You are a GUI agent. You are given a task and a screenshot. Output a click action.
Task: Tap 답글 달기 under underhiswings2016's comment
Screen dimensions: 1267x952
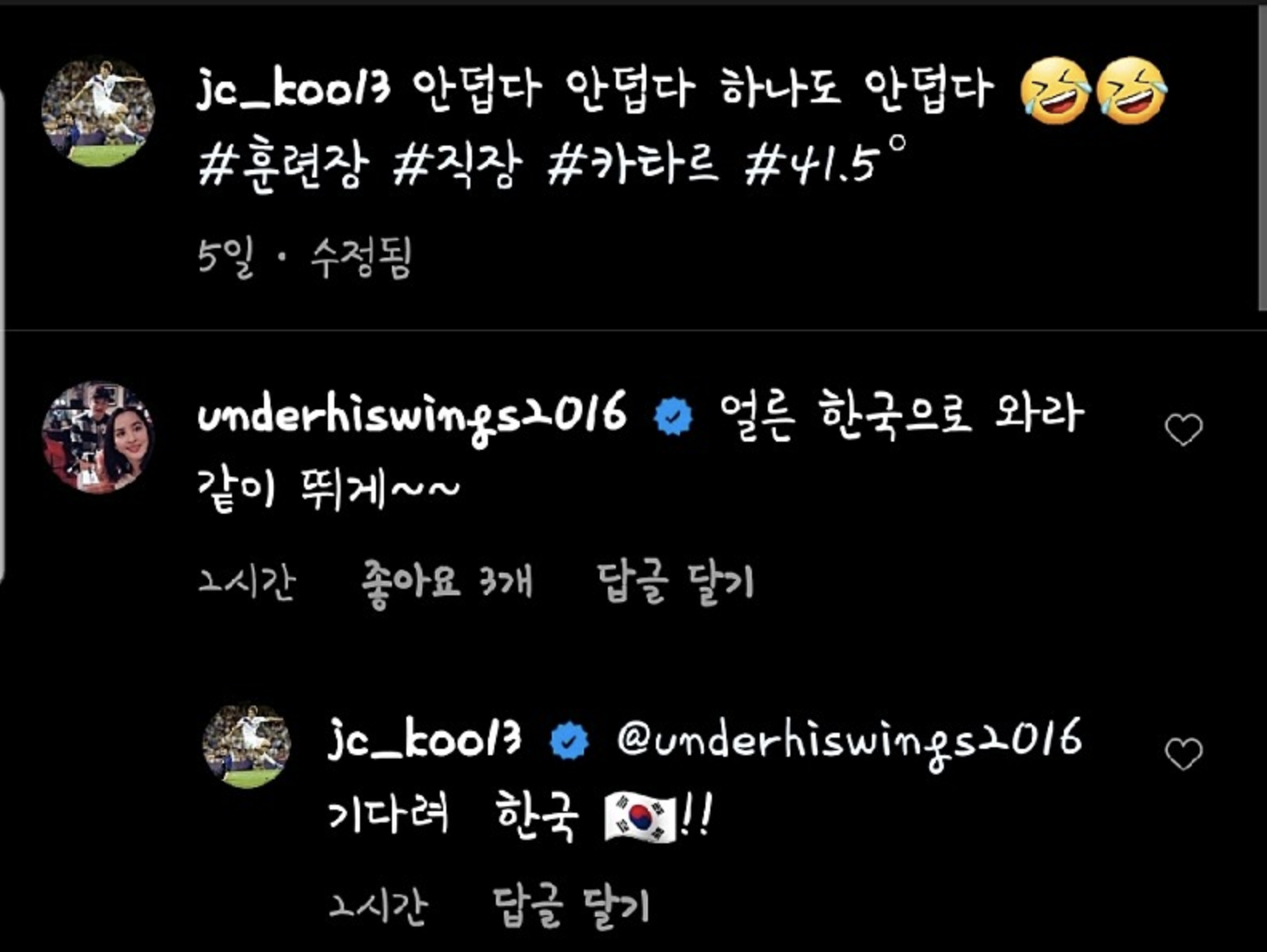pos(674,582)
